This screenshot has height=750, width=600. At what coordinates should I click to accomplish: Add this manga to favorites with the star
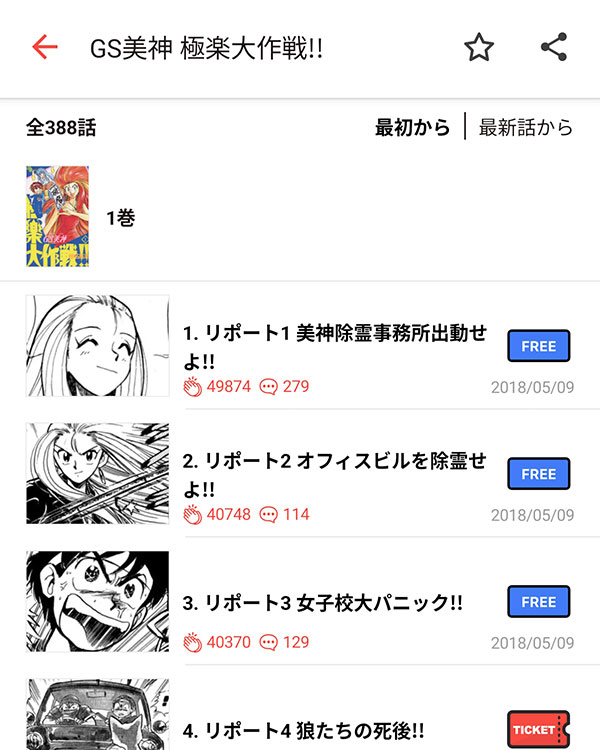[x=479, y=48]
